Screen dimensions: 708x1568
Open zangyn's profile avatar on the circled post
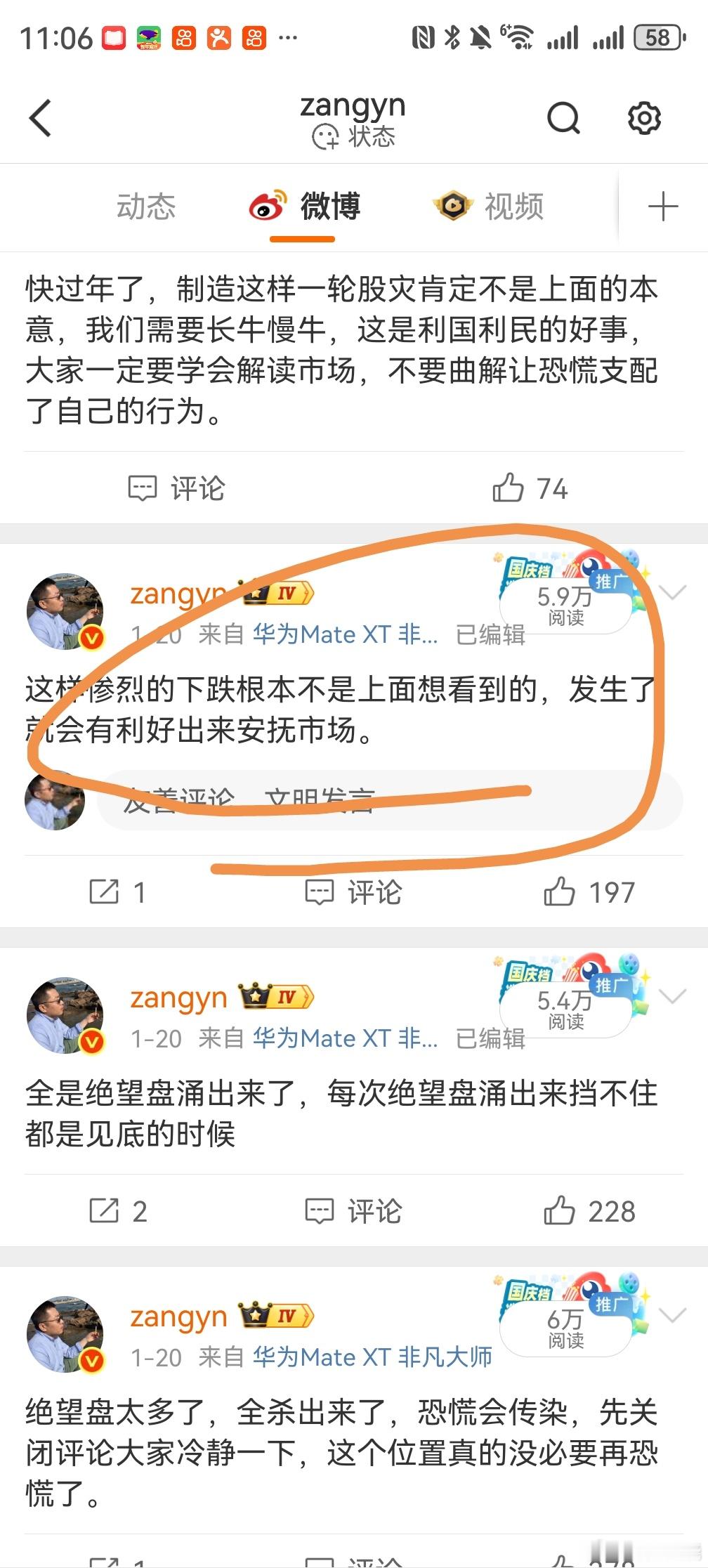pos(63,610)
